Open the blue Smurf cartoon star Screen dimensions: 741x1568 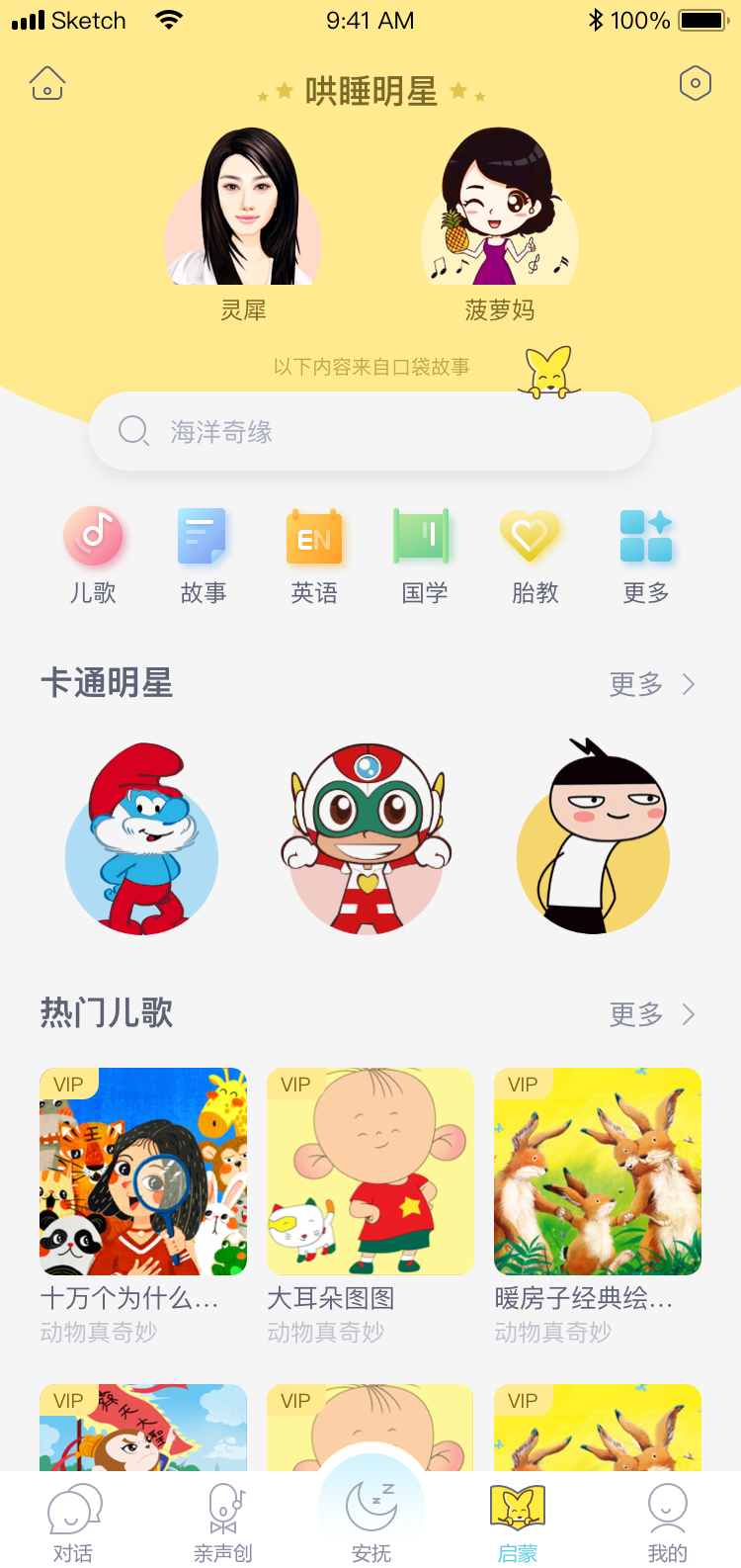142,838
